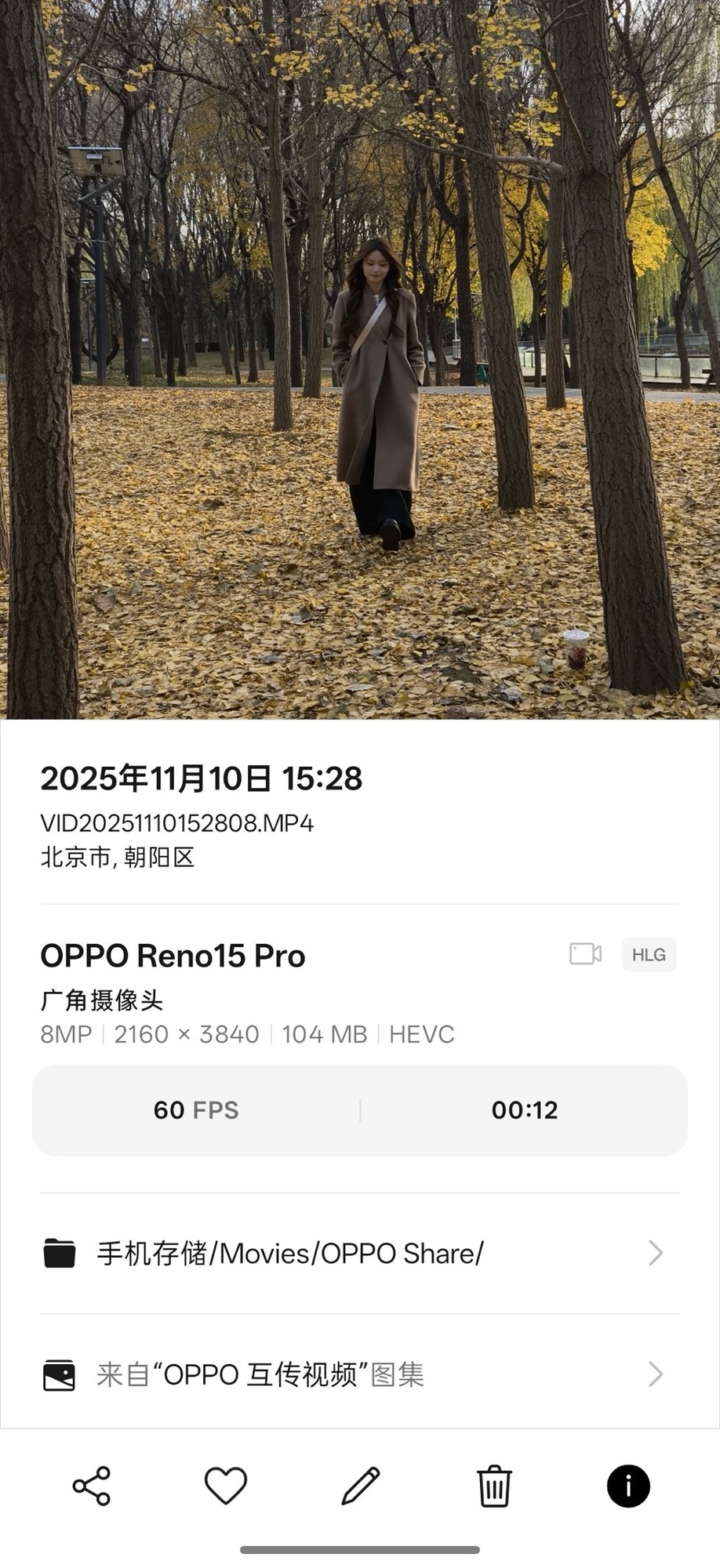Tap the video camera icon near HLG
The height and width of the screenshot is (1568, 720).
point(585,954)
